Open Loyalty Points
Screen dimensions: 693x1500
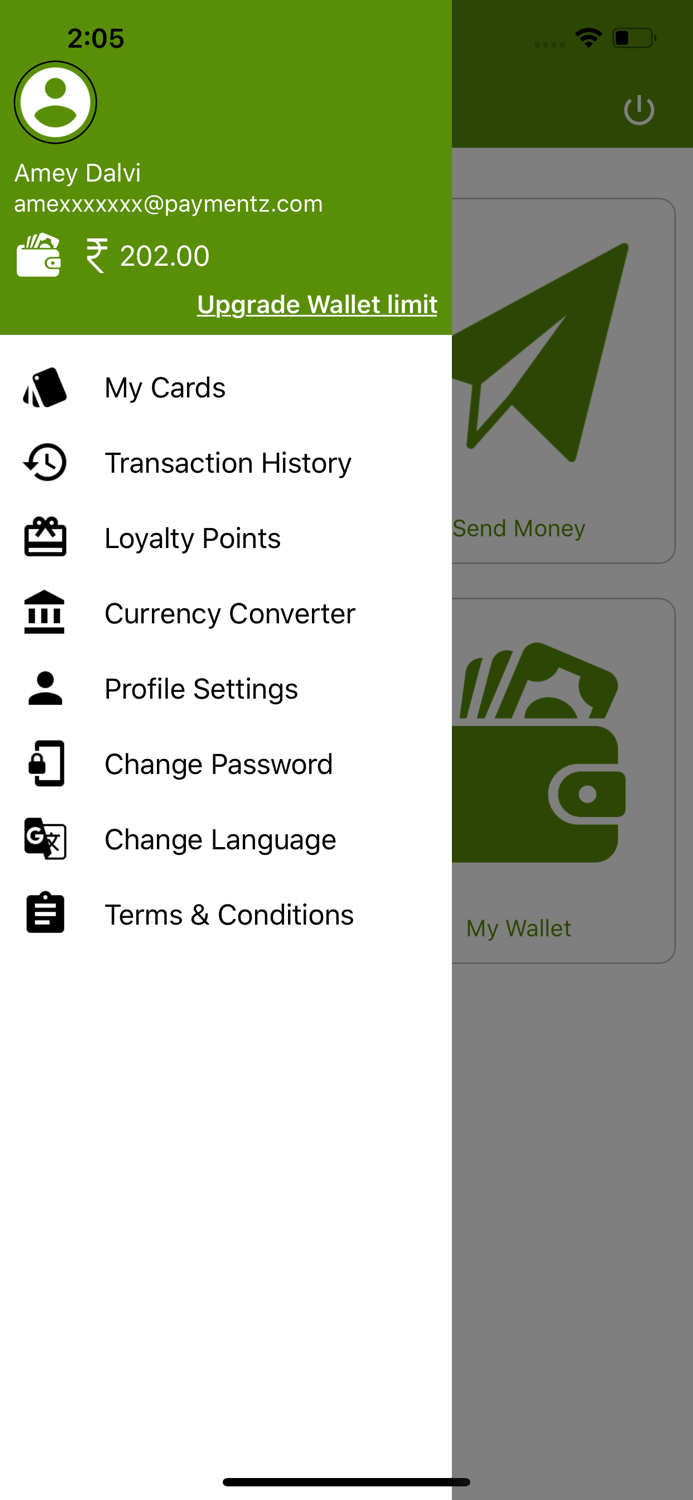pyautogui.click(x=192, y=539)
